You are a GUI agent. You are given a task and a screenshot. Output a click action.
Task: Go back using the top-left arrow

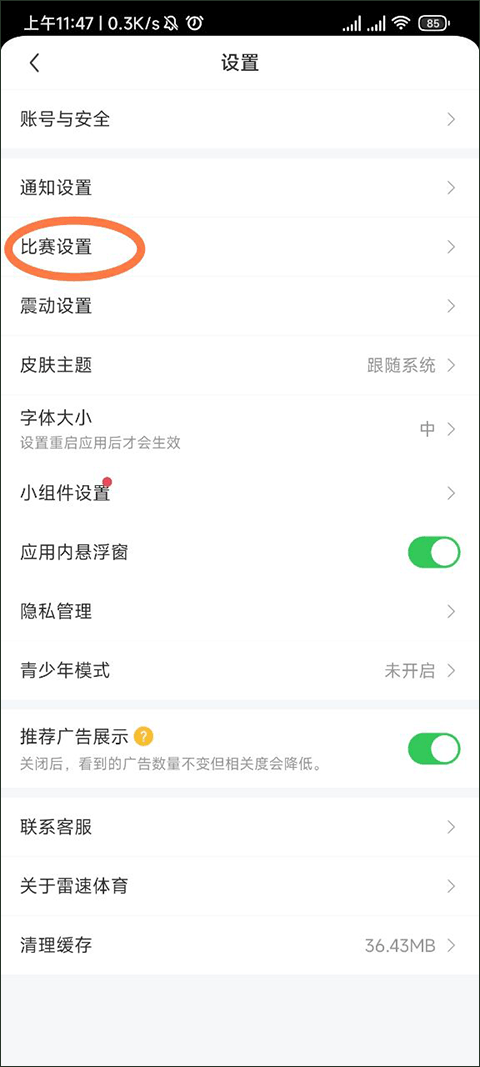(34, 63)
